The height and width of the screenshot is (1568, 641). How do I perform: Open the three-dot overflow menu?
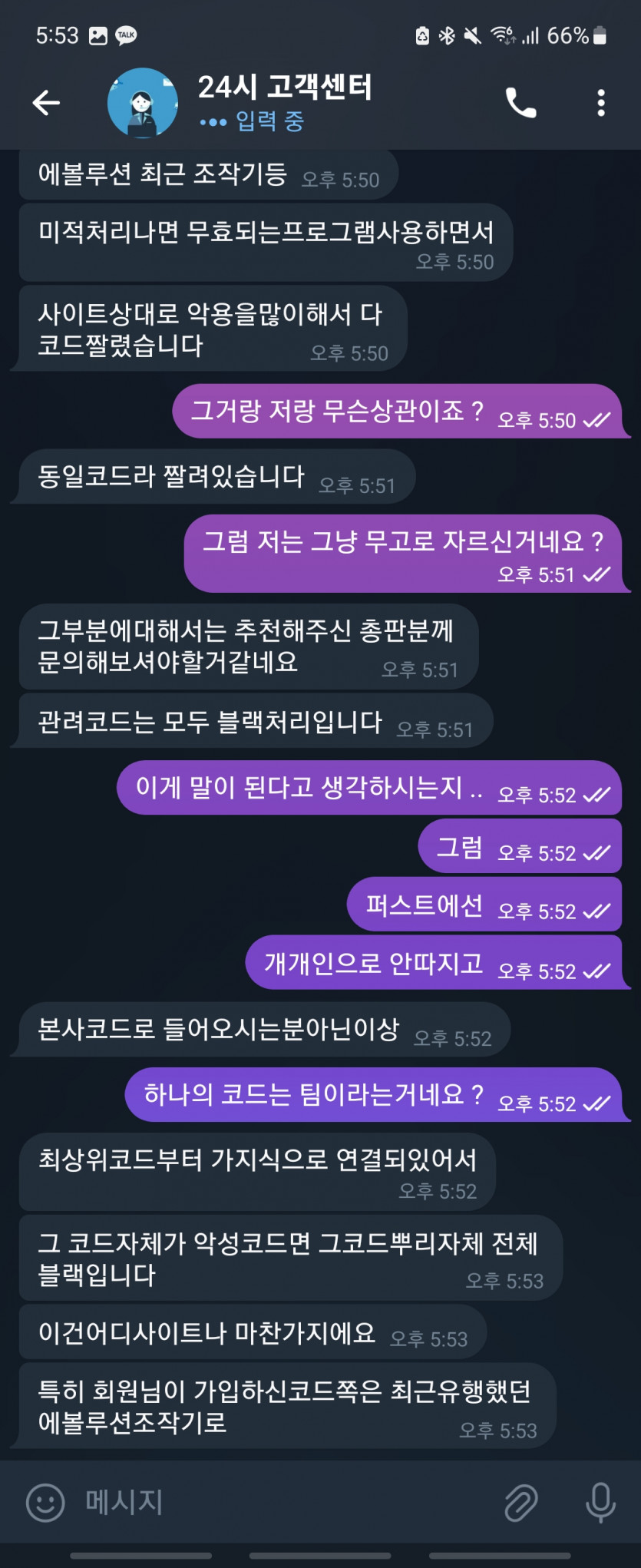(x=601, y=102)
